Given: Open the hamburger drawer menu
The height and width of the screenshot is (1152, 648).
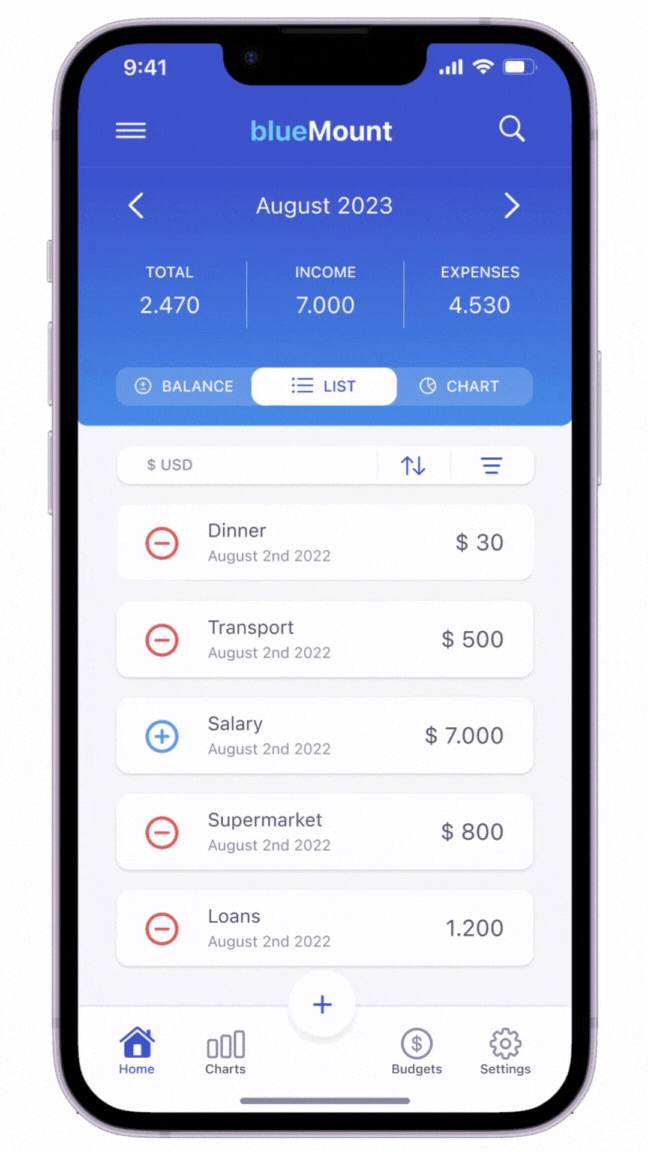Looking at the screenshot, I should click(131, 131).
